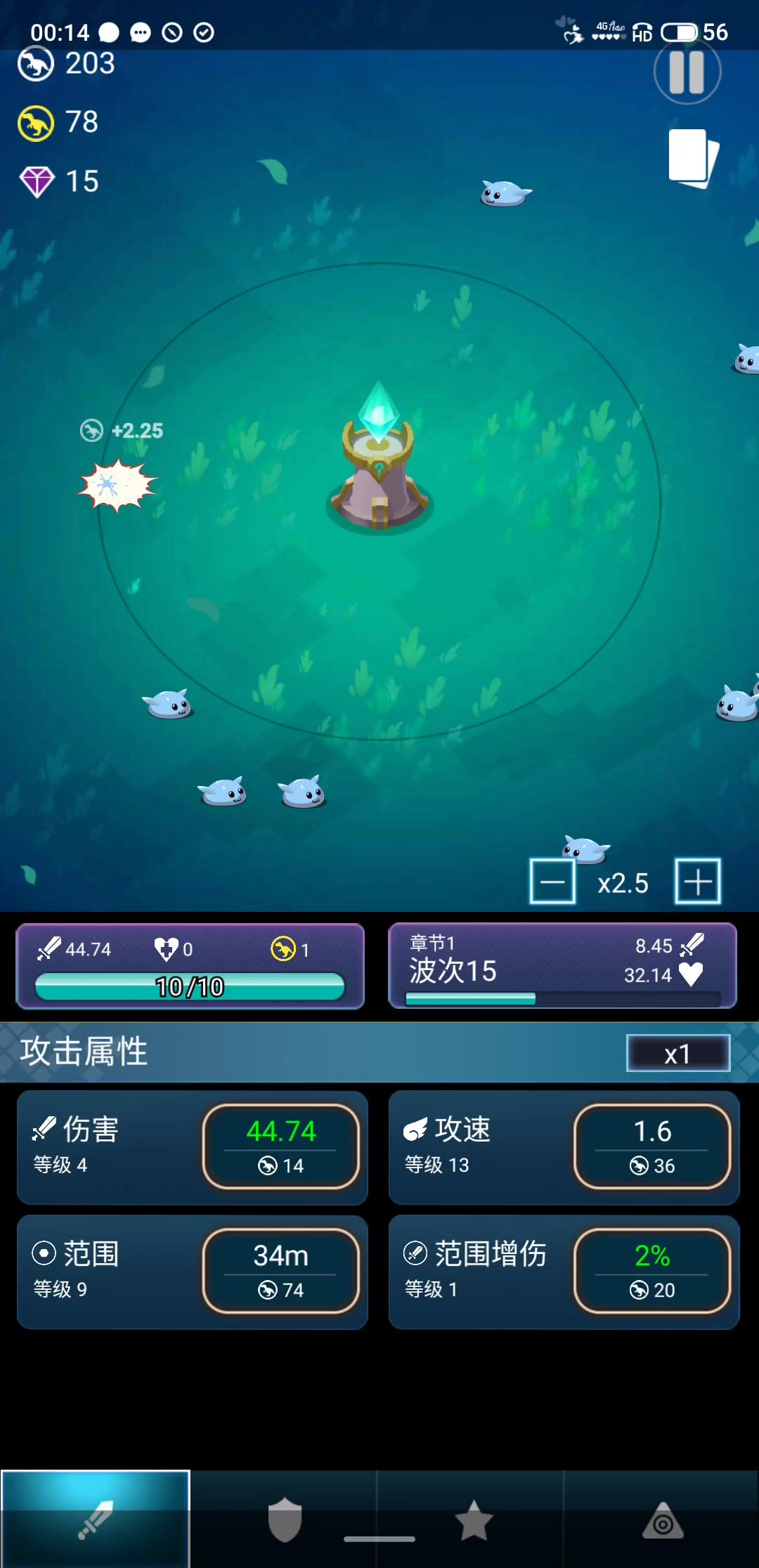Increase game speed with plus button
This screenshot has width=759, height=1568.
click(x=697, y=881)
